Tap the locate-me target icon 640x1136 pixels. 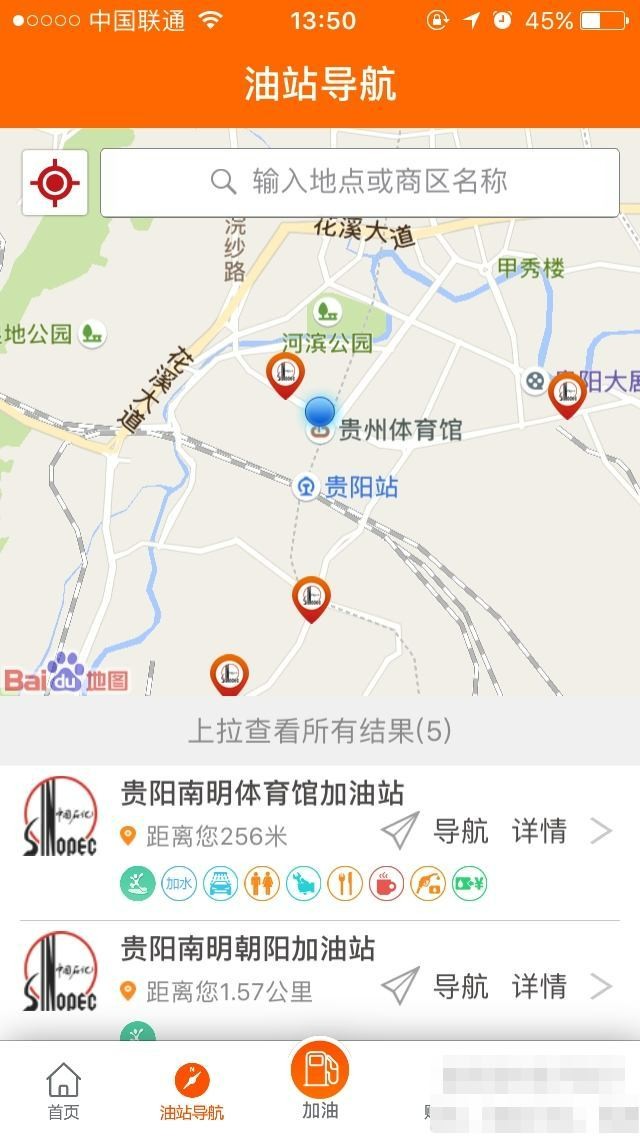click(55, 183)
